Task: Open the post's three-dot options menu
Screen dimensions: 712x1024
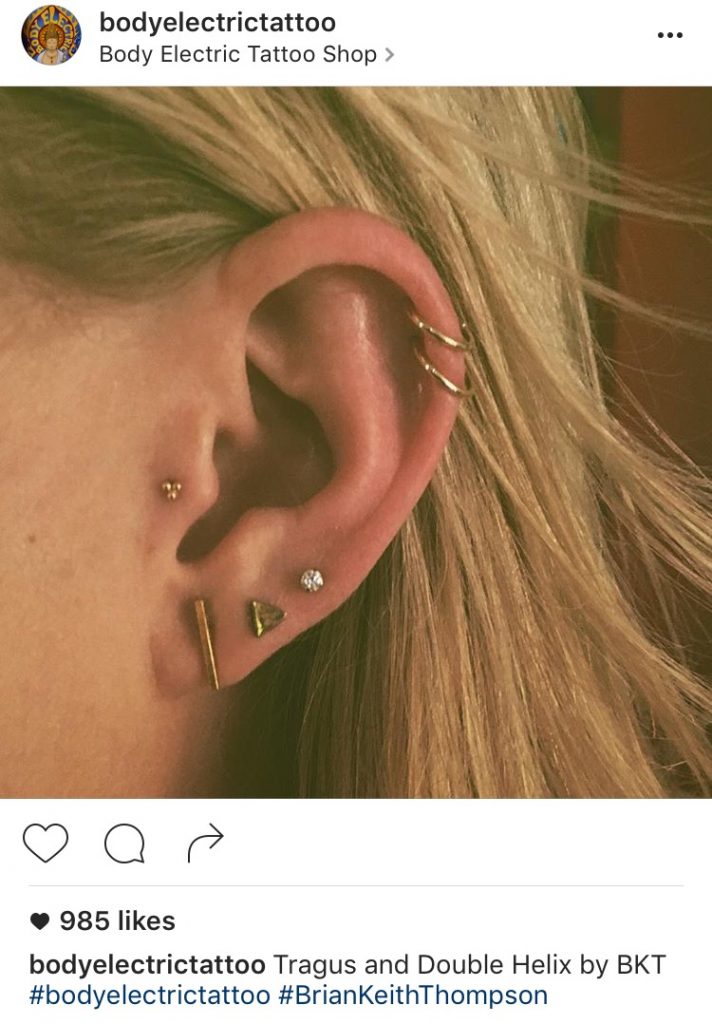Action: 669,35
